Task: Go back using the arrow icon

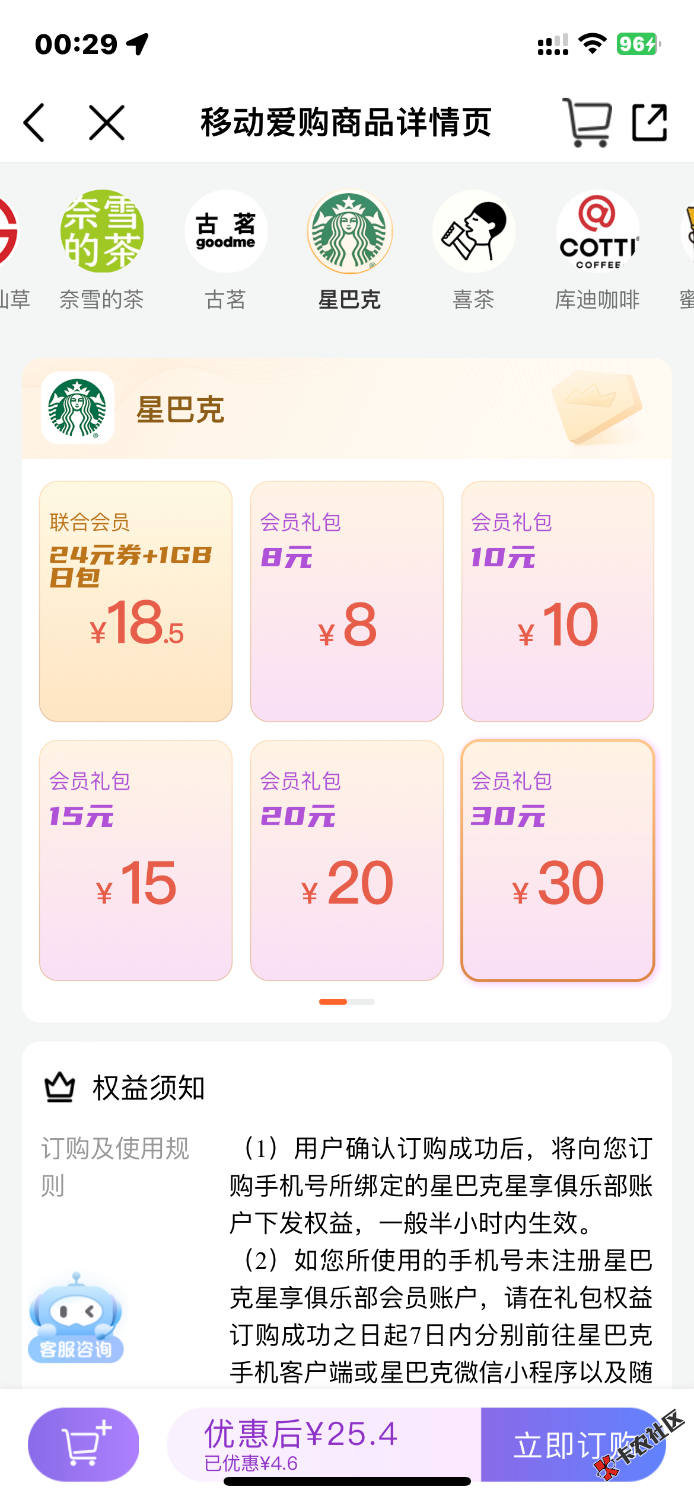Action: [34, 123]
